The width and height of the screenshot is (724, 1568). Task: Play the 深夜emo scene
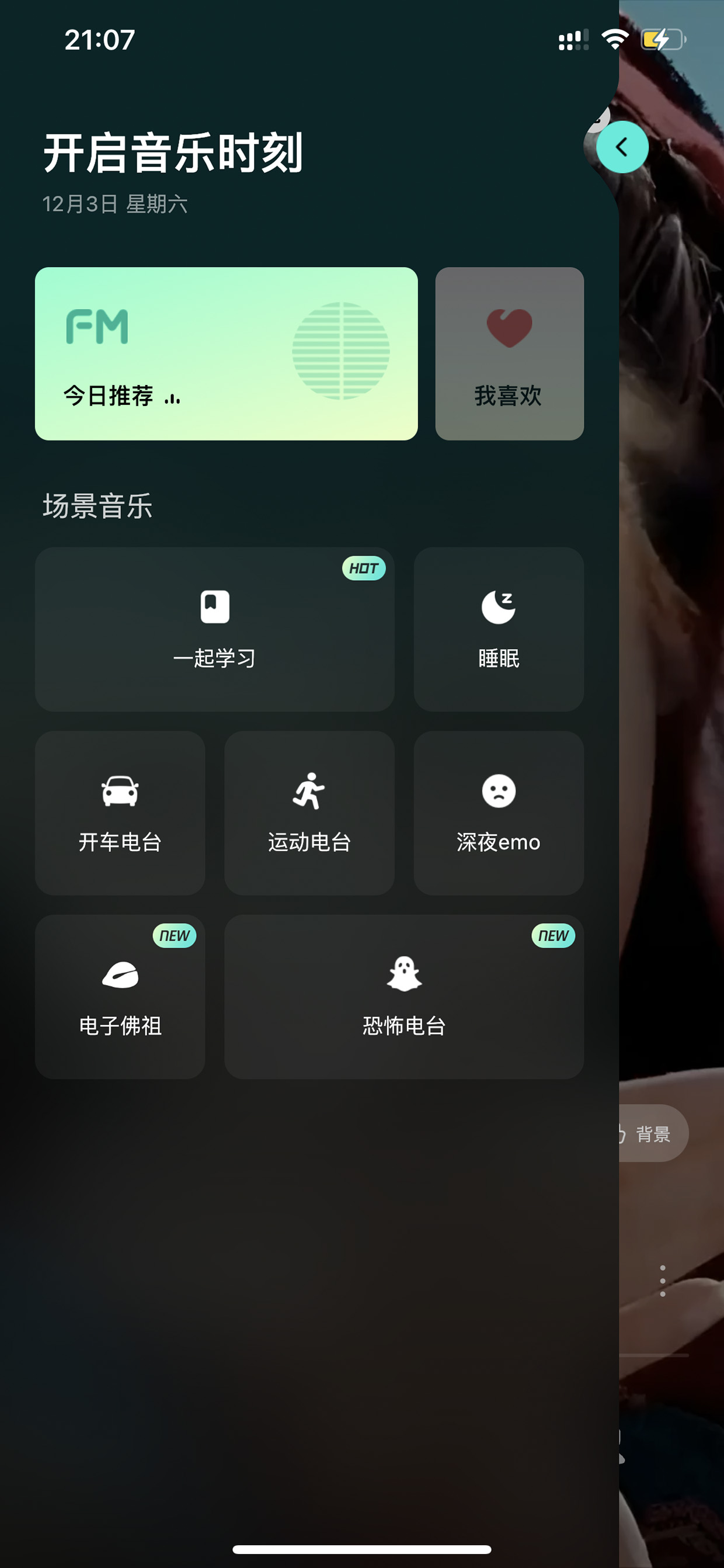[499, 813]
